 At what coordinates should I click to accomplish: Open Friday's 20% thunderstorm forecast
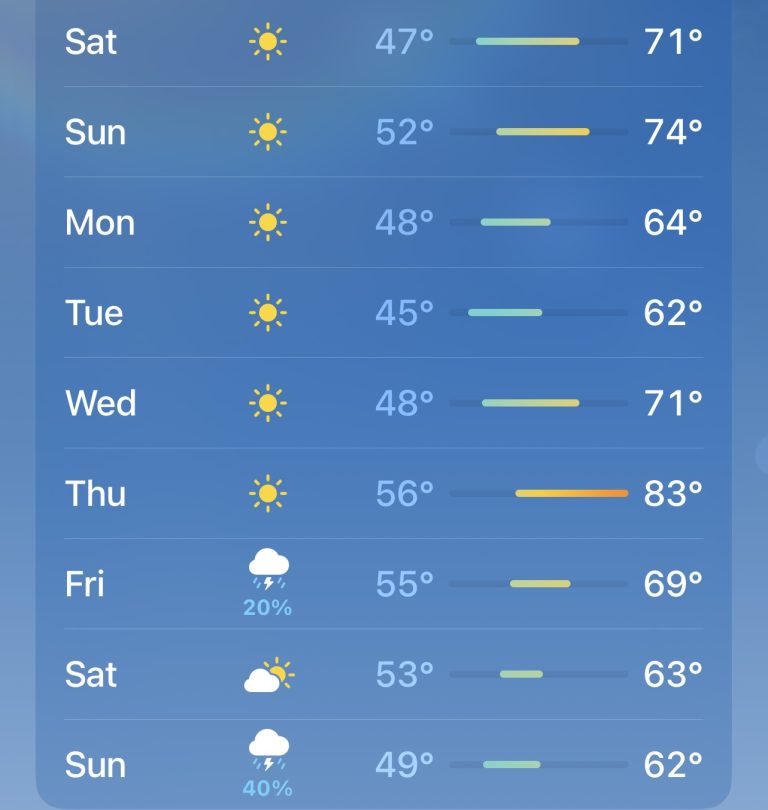[x=383, y=584]
